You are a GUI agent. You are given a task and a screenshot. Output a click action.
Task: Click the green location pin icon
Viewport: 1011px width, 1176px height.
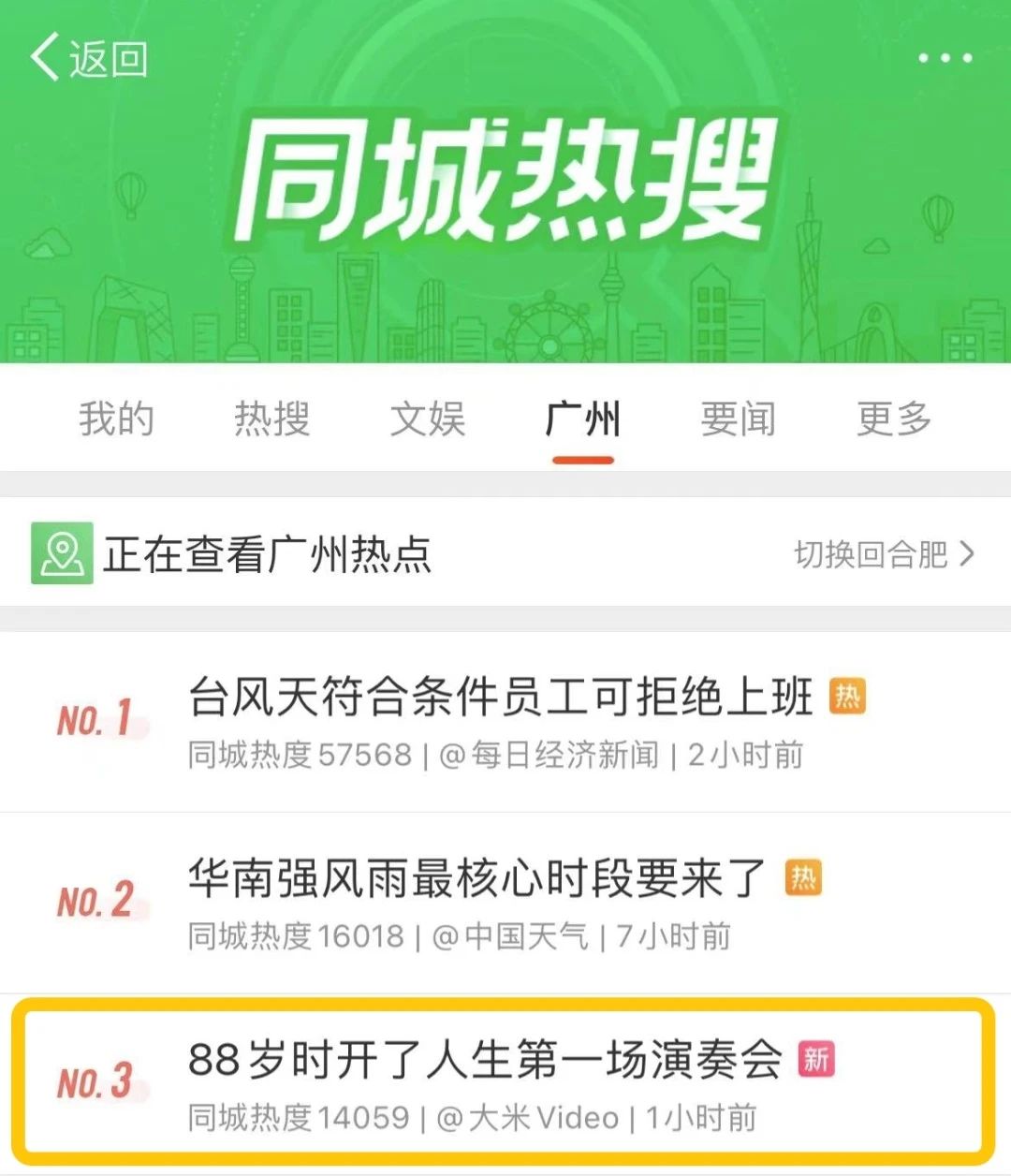pos(62,551)
